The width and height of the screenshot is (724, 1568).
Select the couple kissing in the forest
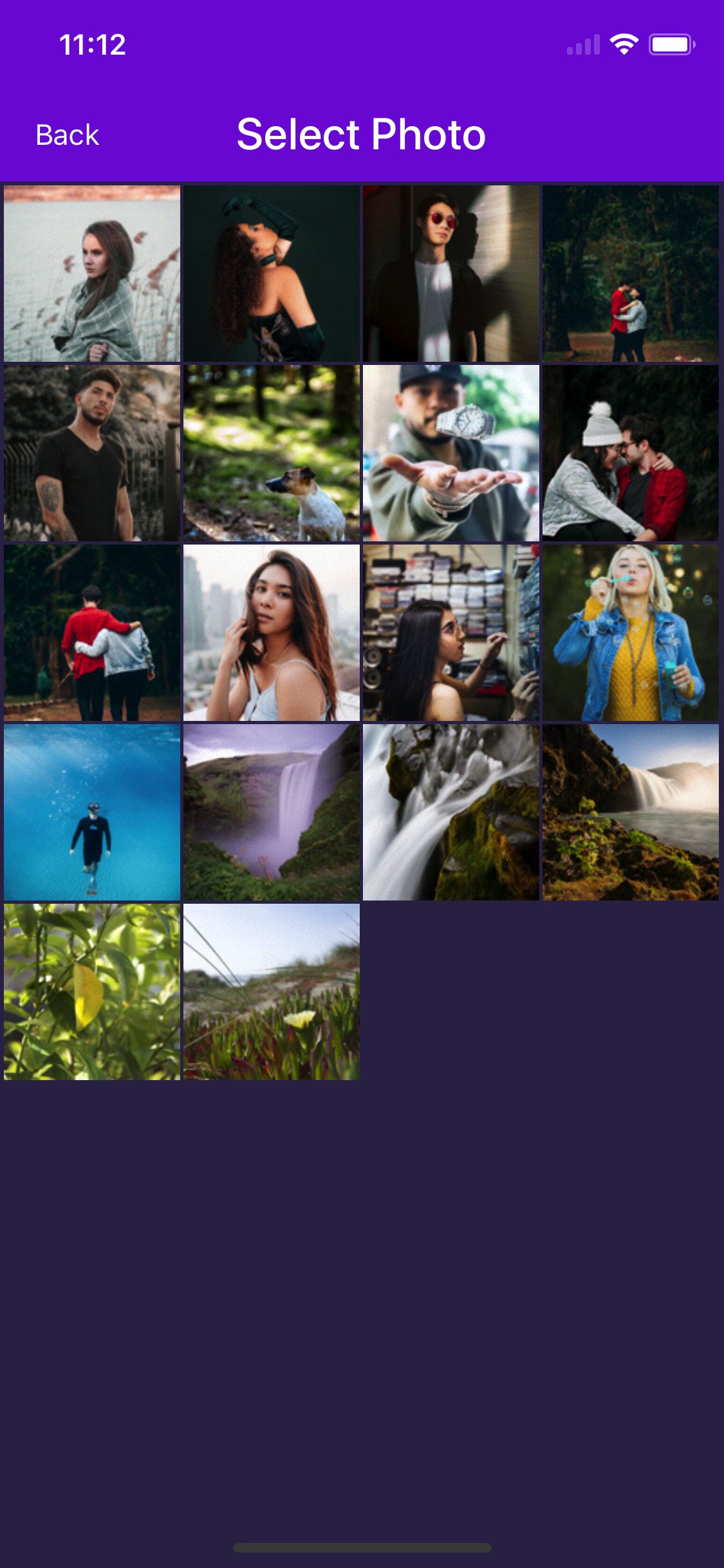coord(631,274)
